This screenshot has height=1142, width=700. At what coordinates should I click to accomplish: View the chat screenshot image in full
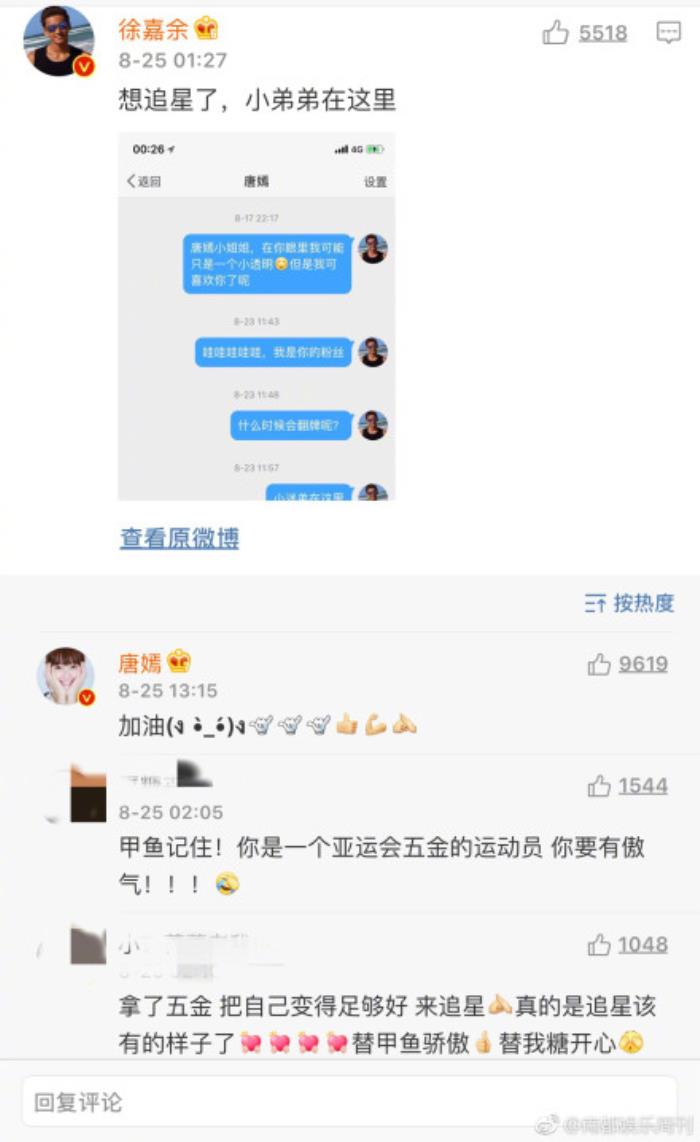(x=256, y=316)
